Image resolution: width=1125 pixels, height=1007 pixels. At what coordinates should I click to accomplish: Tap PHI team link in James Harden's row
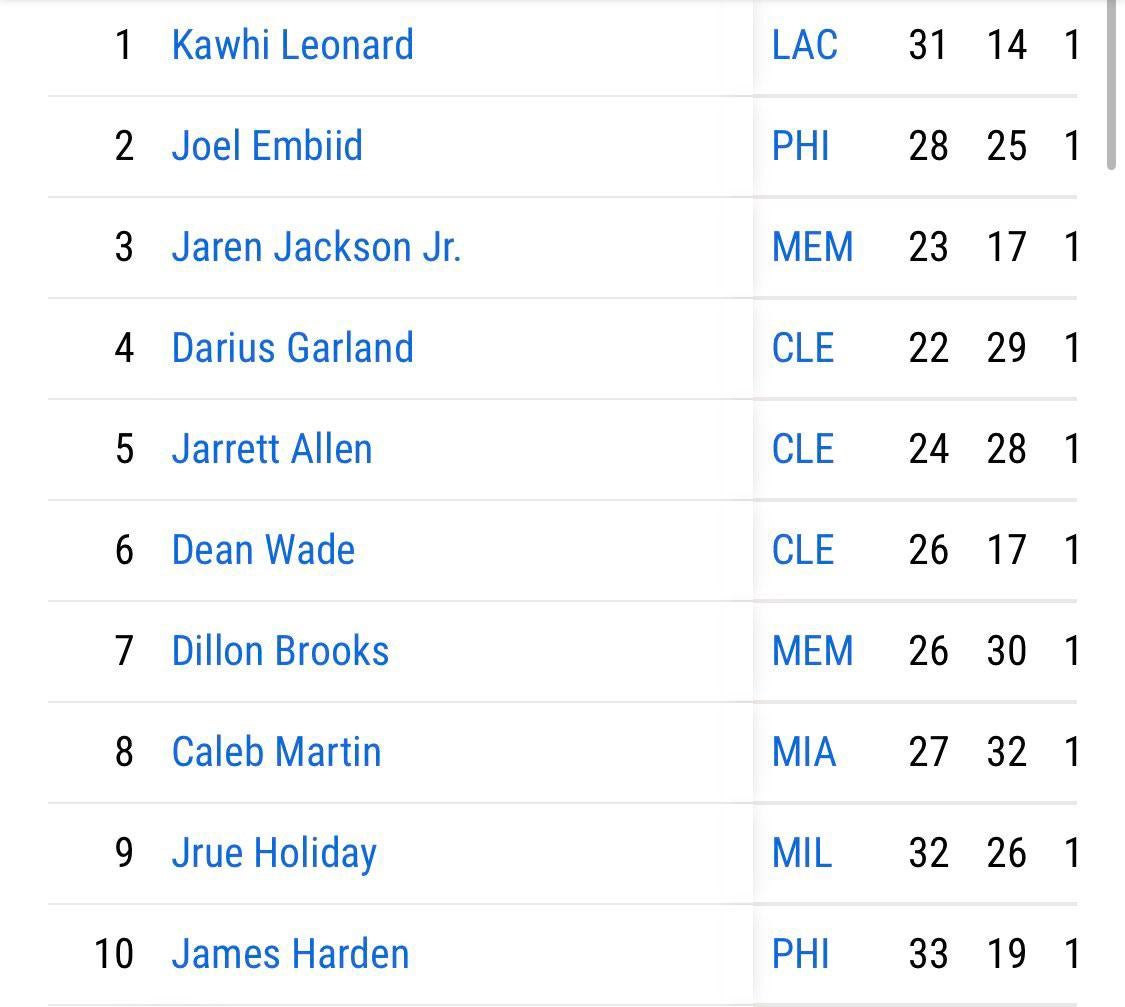tap(801, 955)
